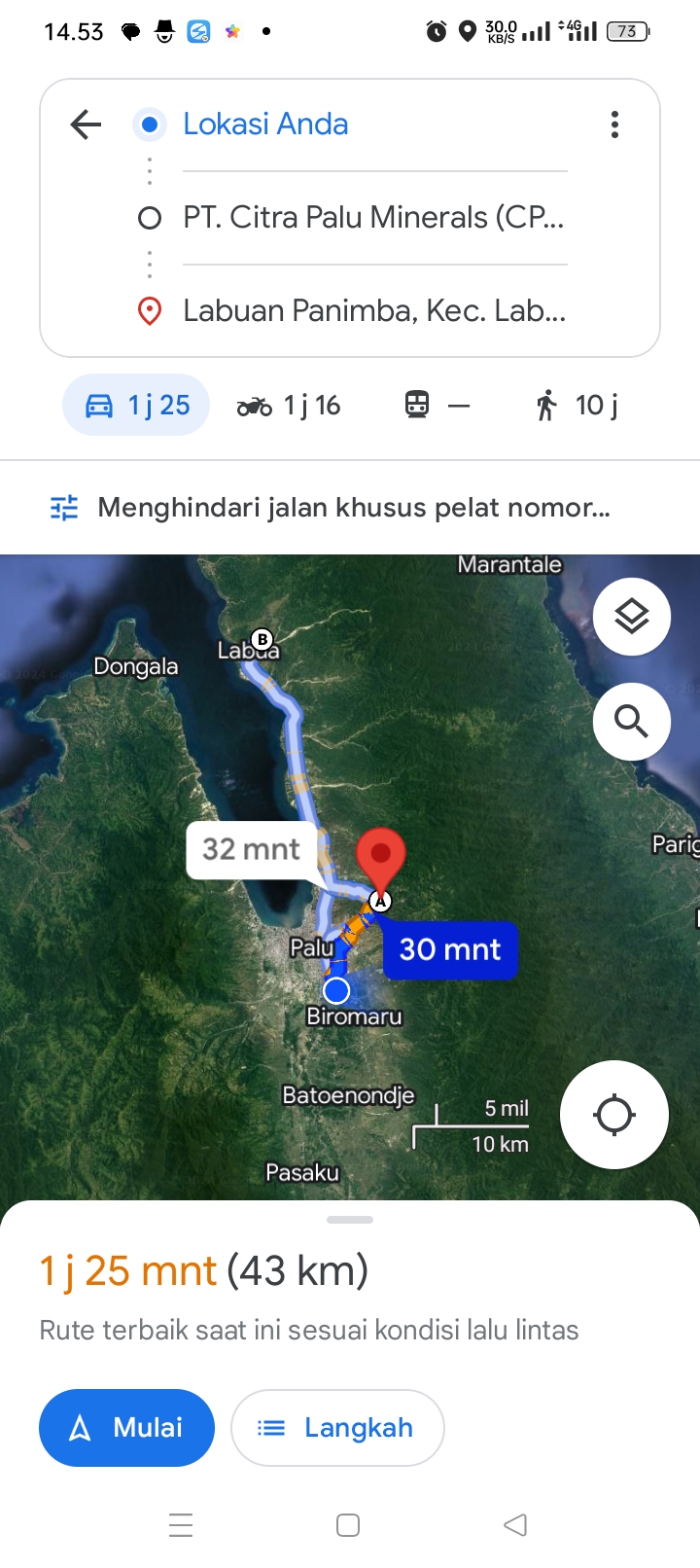
Task: Start navigation with the Mulai button
Action: 126,1427
